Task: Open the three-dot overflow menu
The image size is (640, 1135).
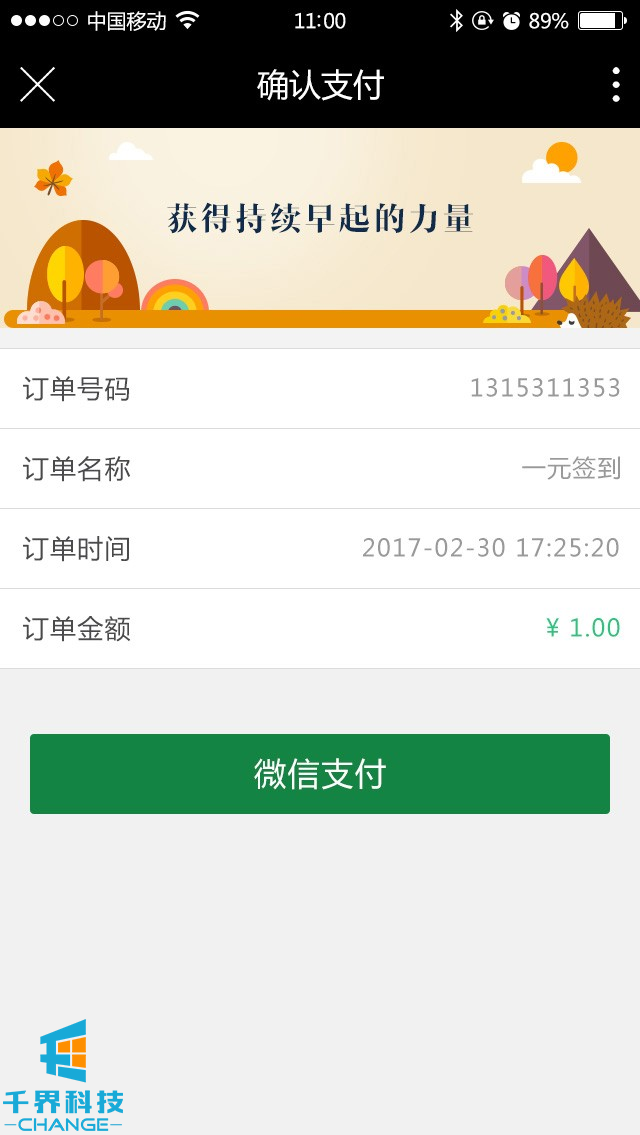Action: (x=615, y=85)
